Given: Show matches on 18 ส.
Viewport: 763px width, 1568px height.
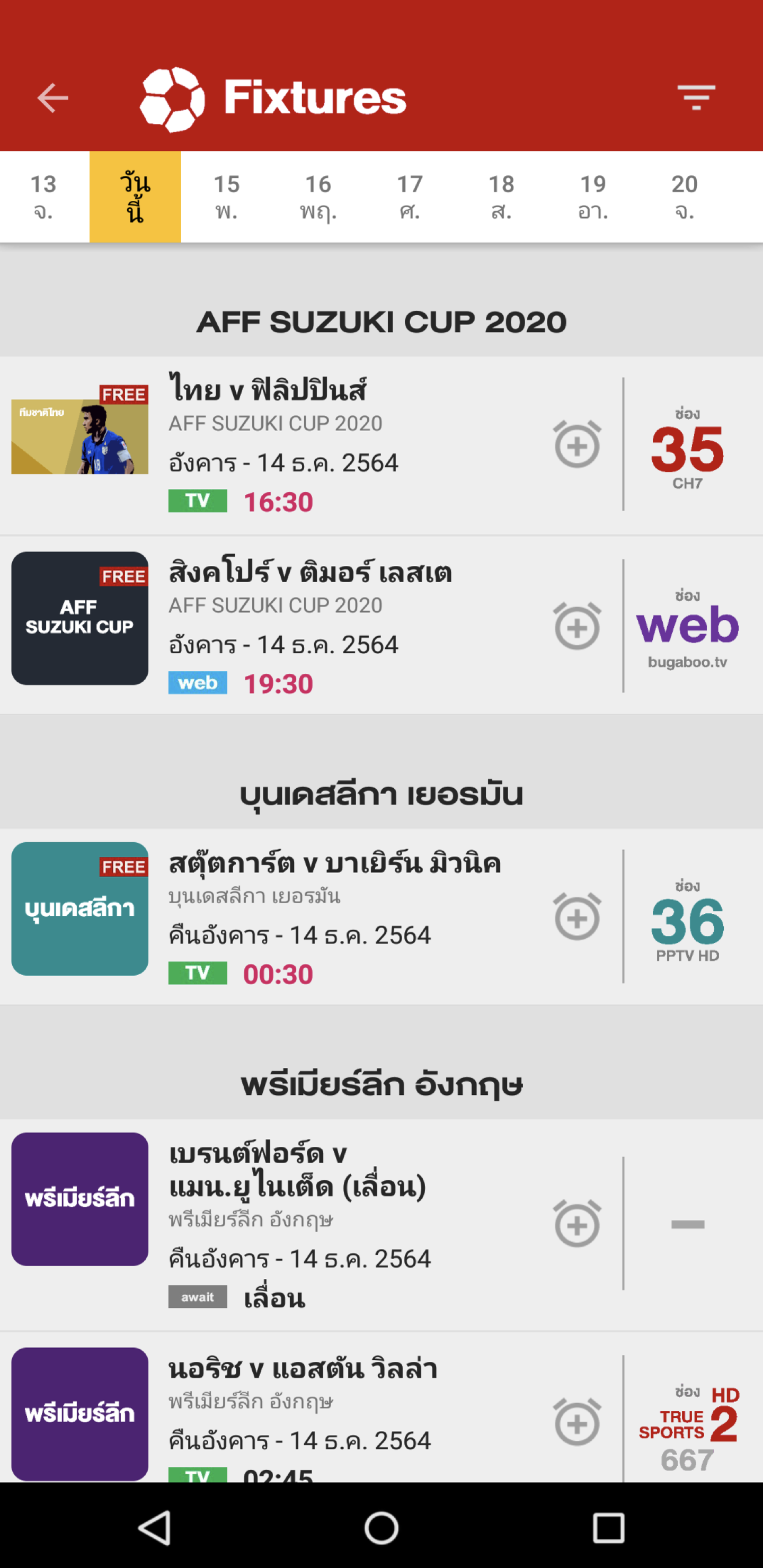Looking at the screenshot, I should 501,197.
